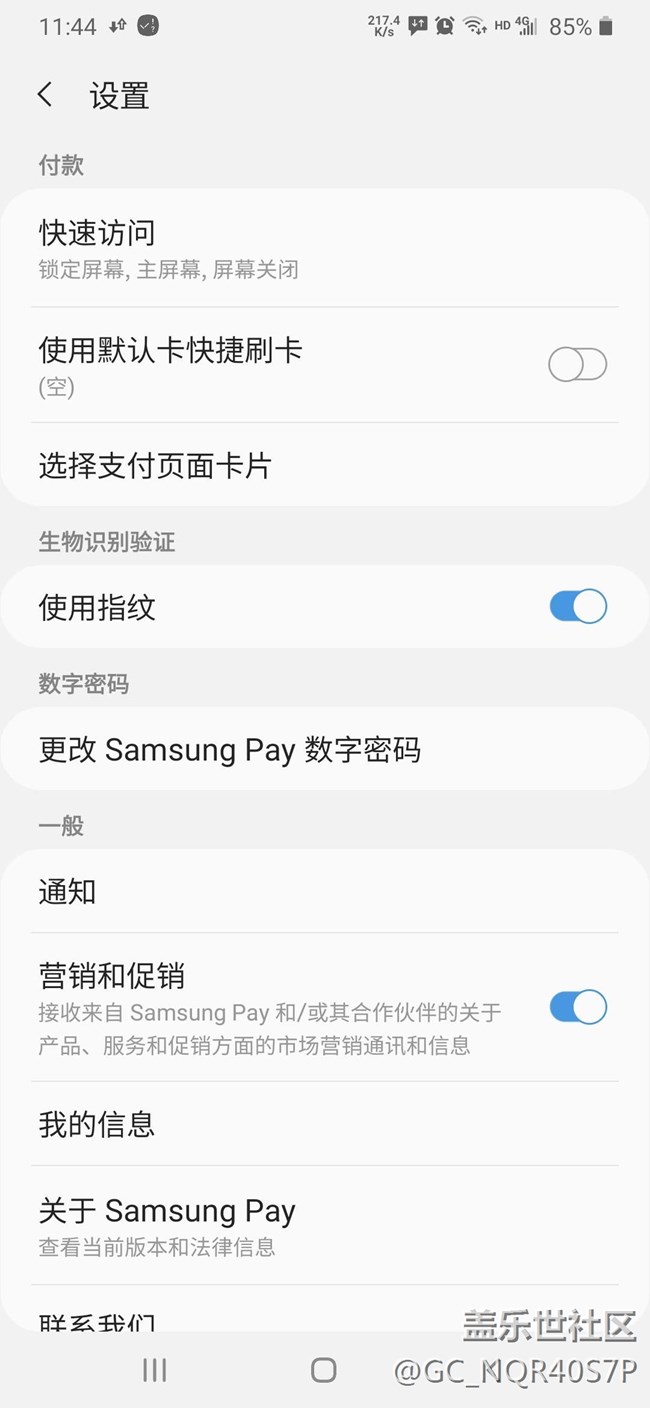Enable 使用默认卡快捷刷卡 switch

(577, 365)
